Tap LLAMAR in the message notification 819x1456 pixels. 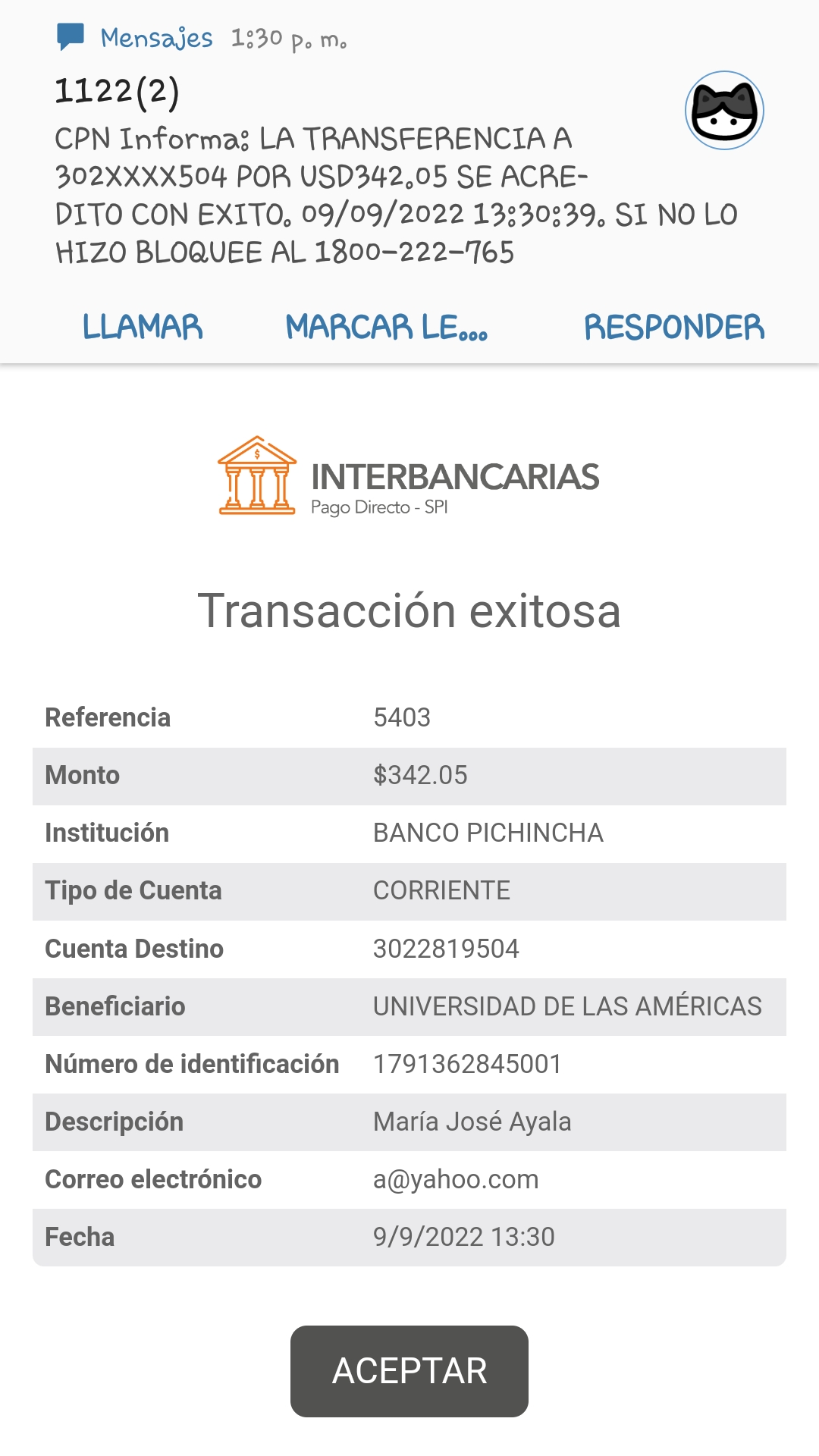[143, 327]
